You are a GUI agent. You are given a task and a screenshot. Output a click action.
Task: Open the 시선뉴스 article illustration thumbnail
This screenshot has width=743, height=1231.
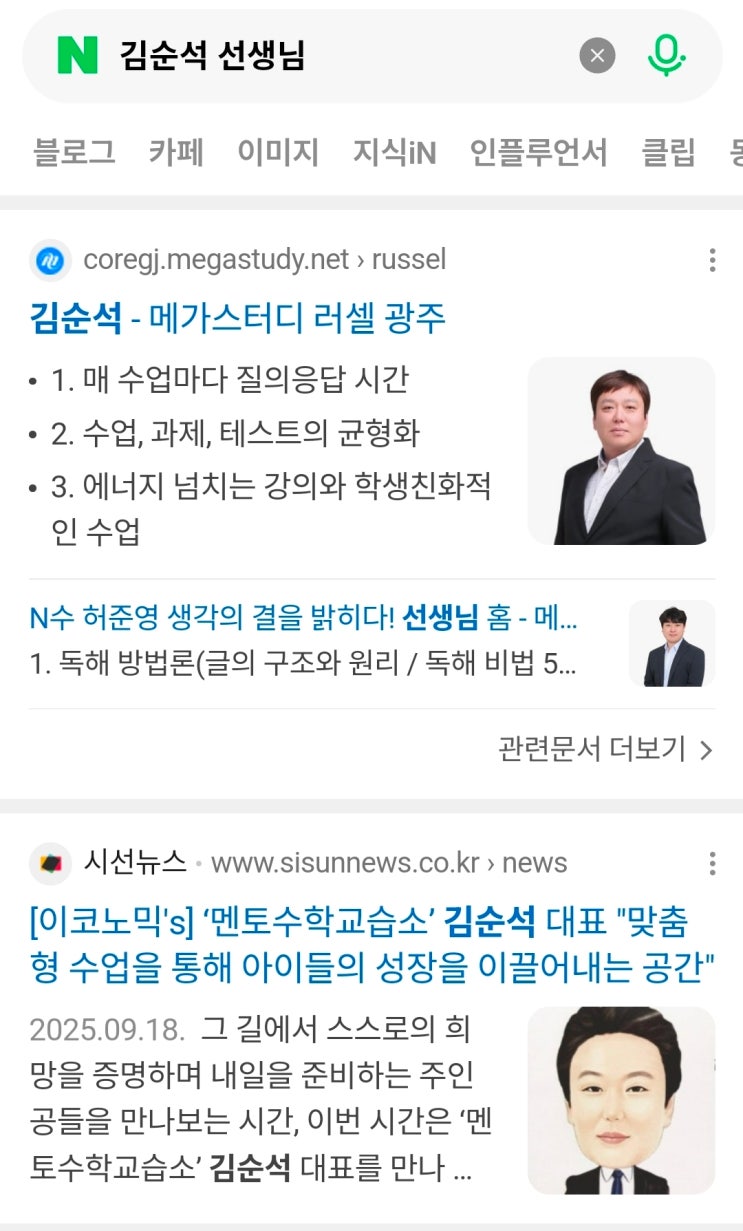click(621, 1100)
